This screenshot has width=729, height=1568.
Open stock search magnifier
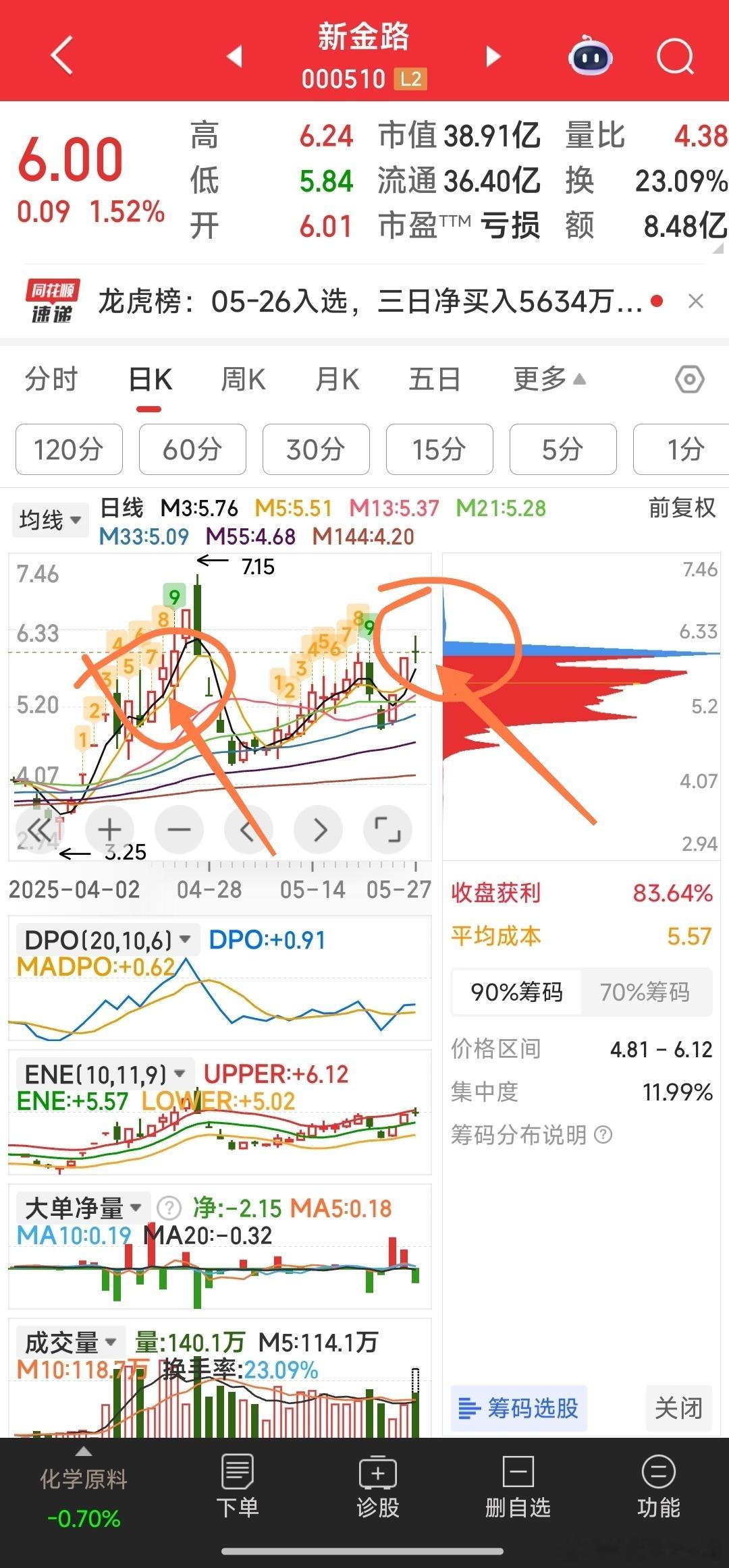pyautogui.click(x=676, y=57)
